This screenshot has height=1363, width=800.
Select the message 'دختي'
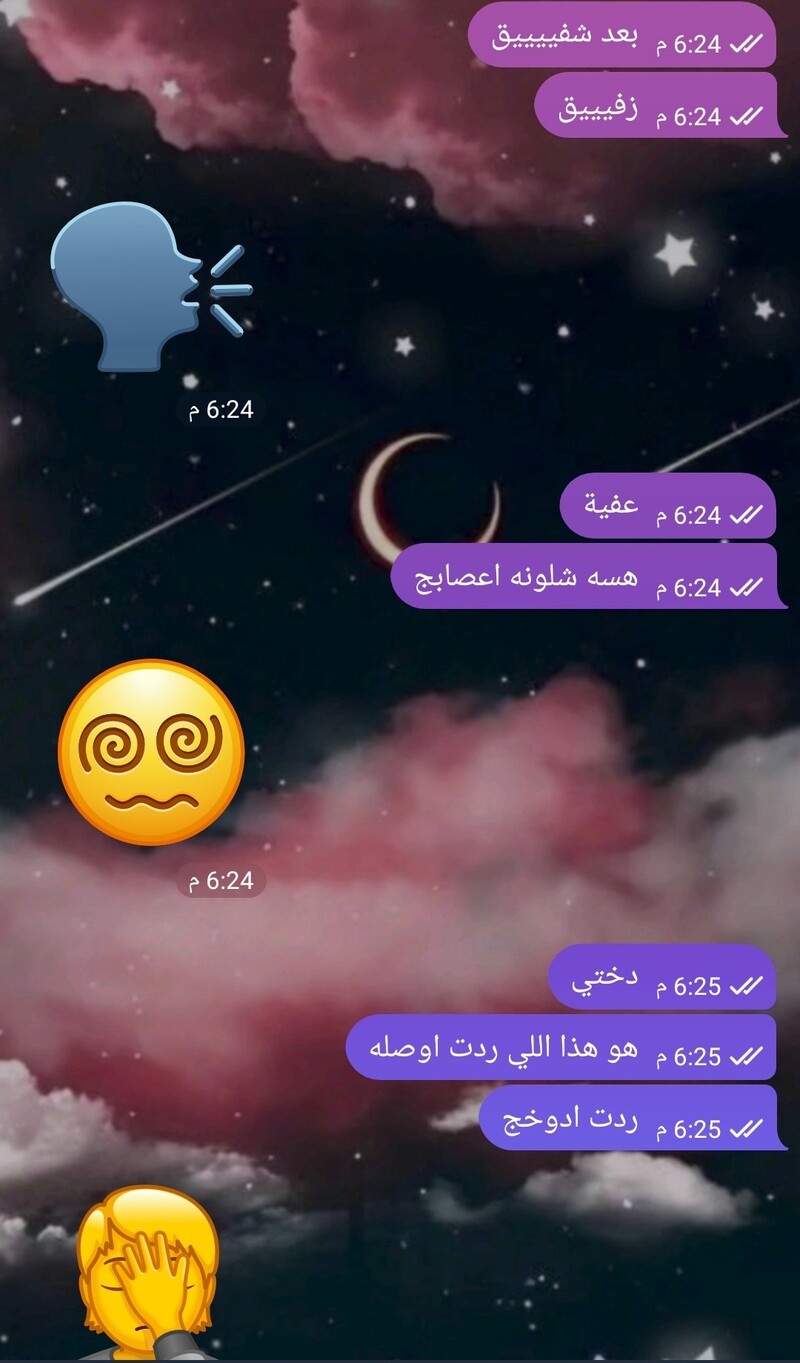(x=662, y=977)
